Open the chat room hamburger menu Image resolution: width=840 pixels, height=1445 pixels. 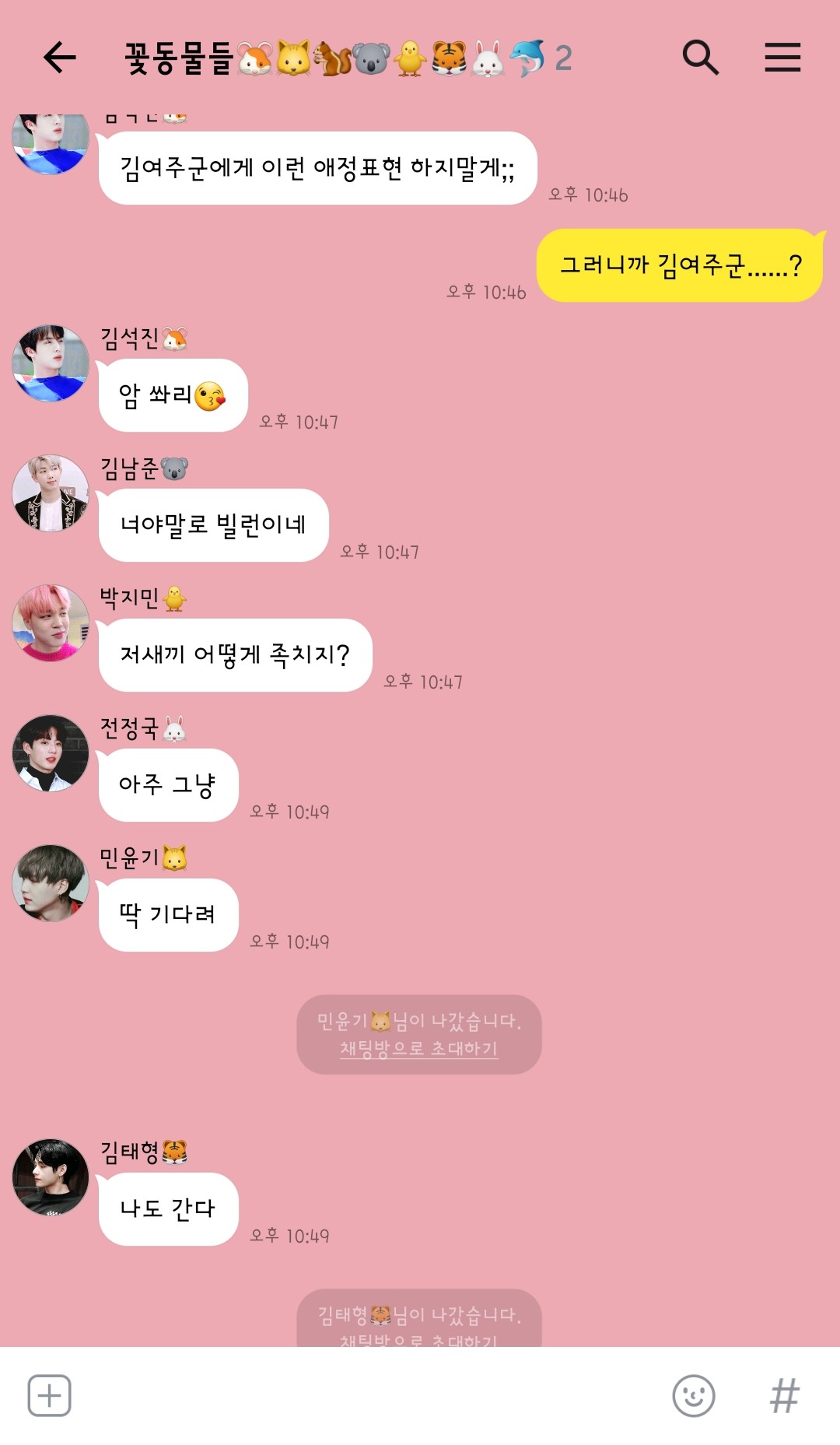[x=782, y=58]
